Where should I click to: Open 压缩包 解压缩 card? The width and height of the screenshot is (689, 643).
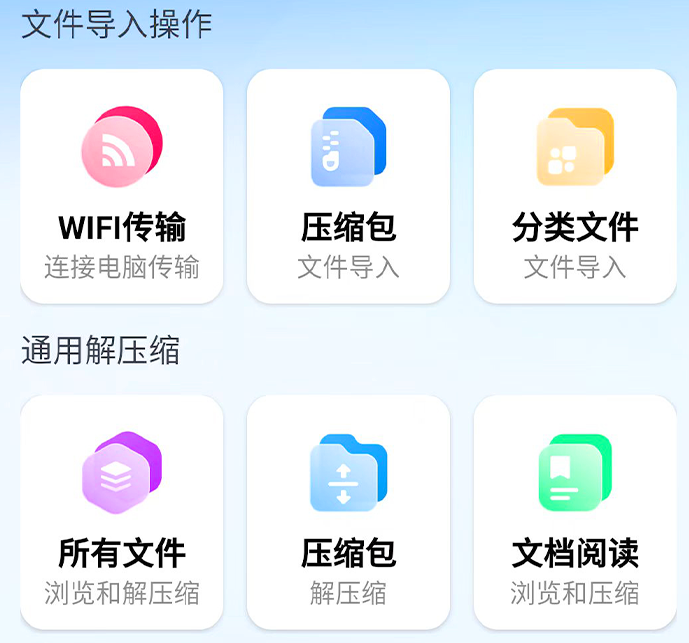[348, 512]
